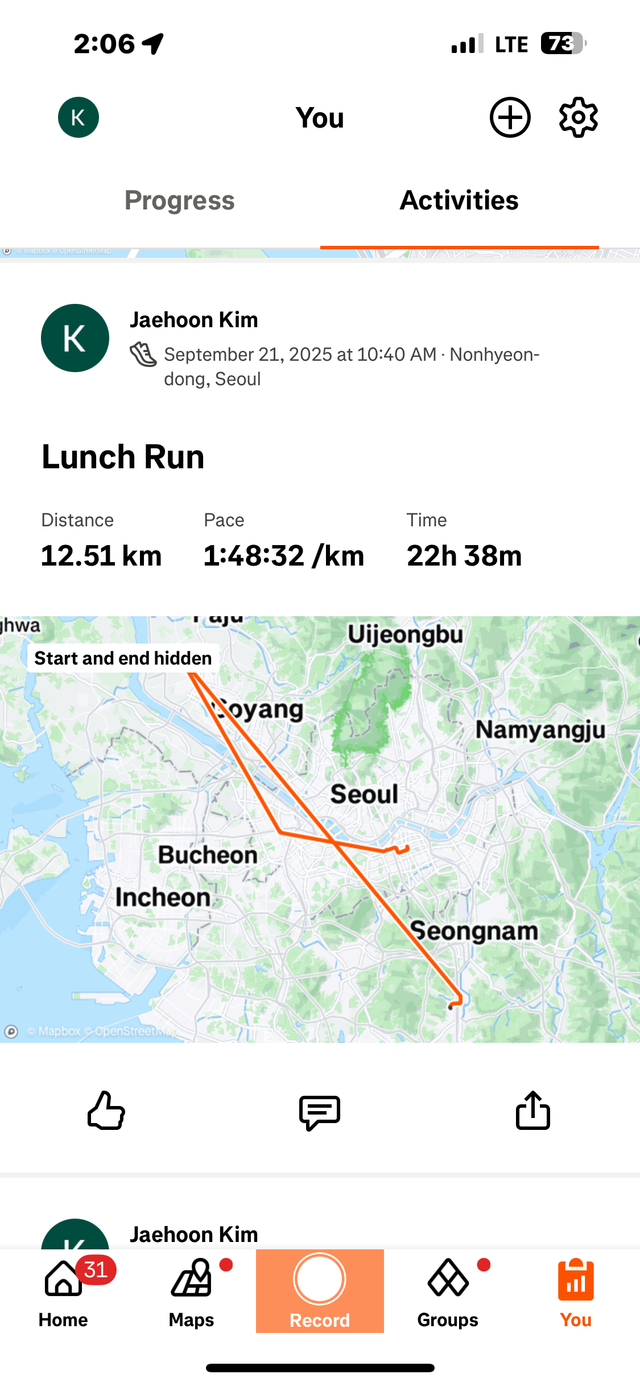
Task: Switch to the Progress tab
Action: pyautogui.click(x=179, y=200)
